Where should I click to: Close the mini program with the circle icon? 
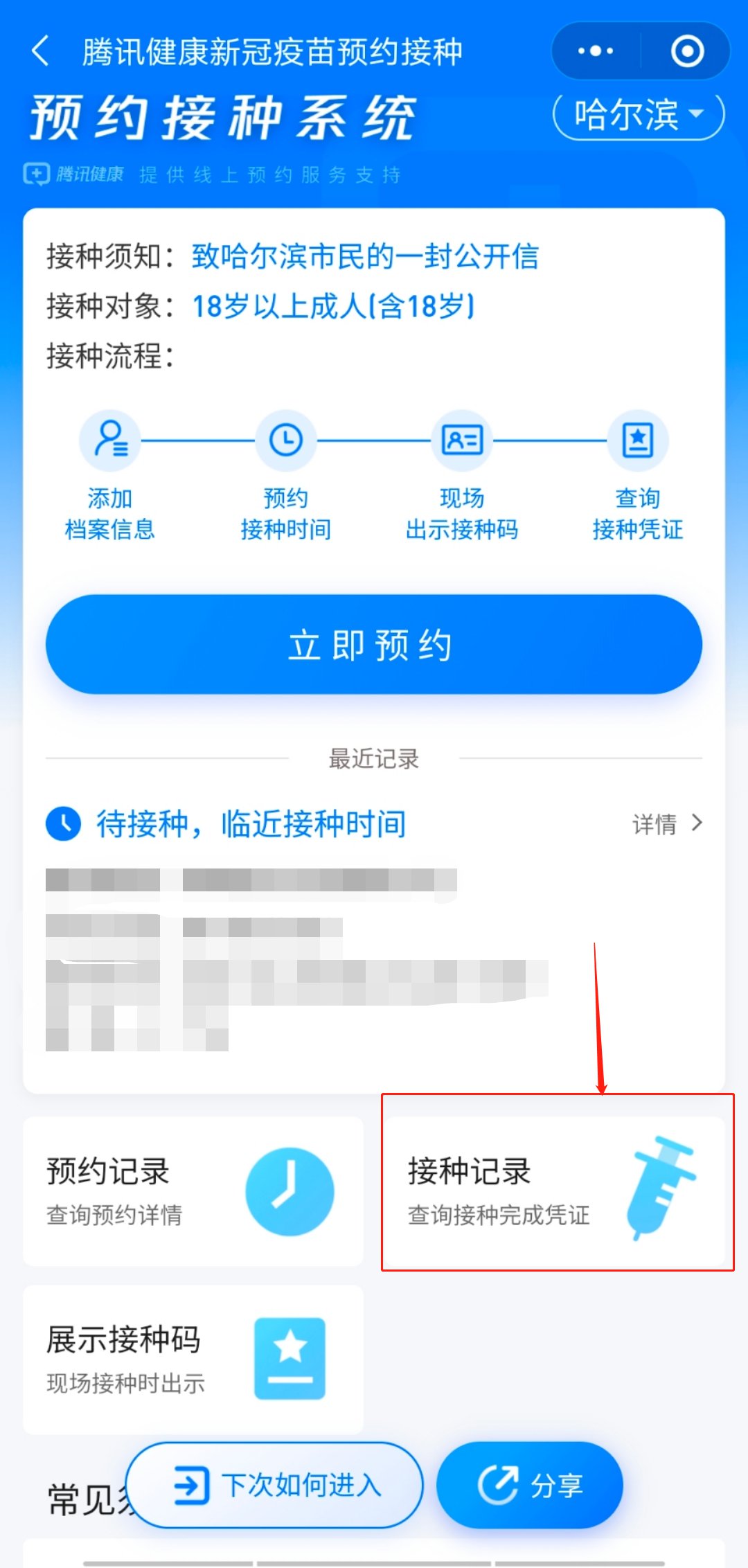pos(687,51)
